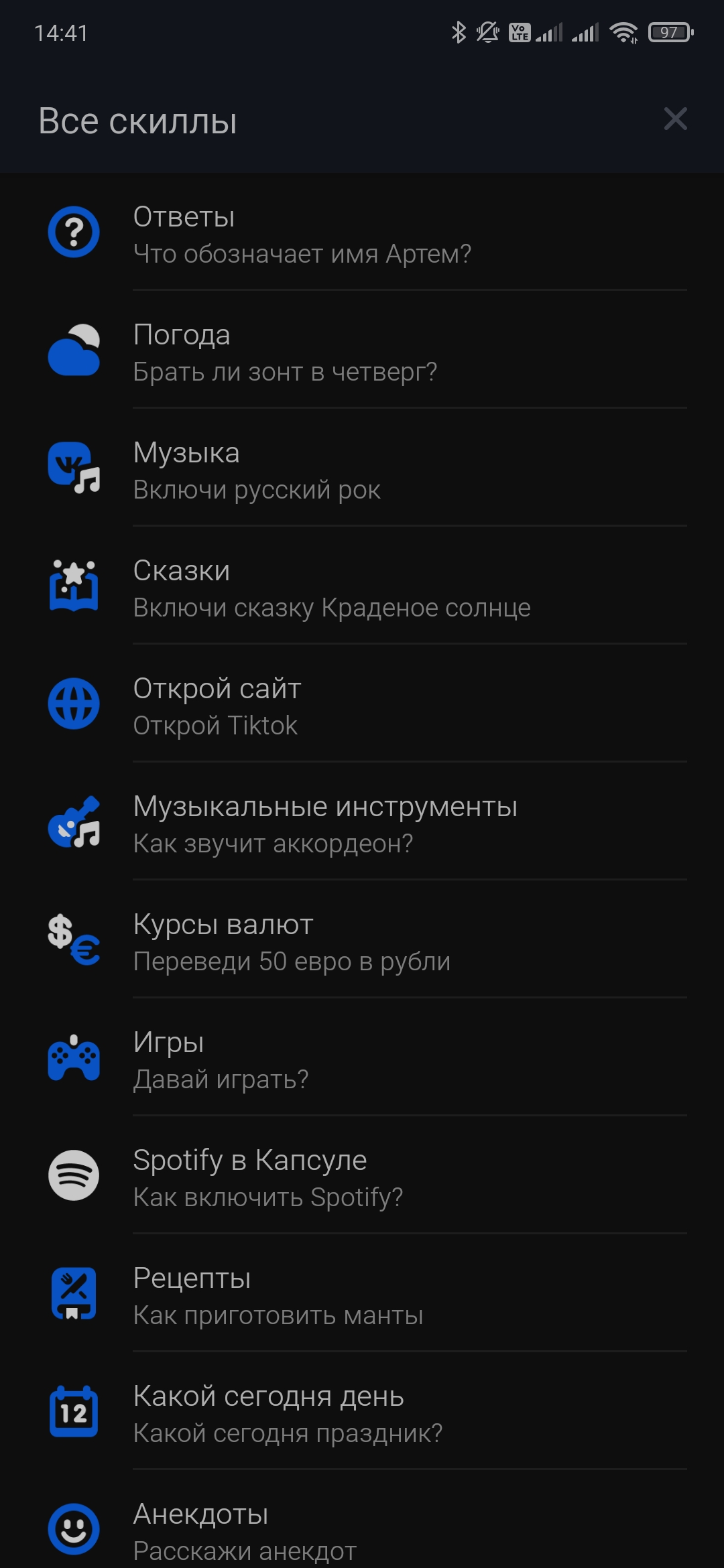Open Курсы валют skill
The height and width of the screenshot is (1568, 724).
point(362,941)
